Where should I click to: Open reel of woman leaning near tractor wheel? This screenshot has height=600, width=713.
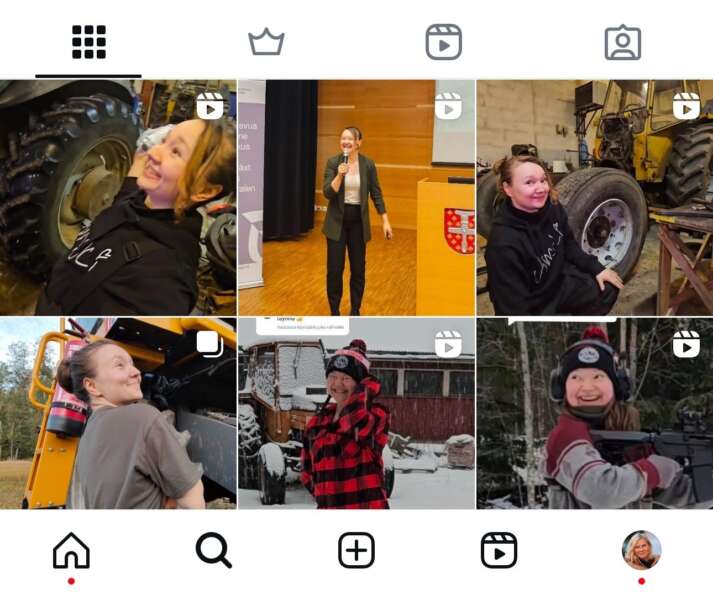pos(118,198)
